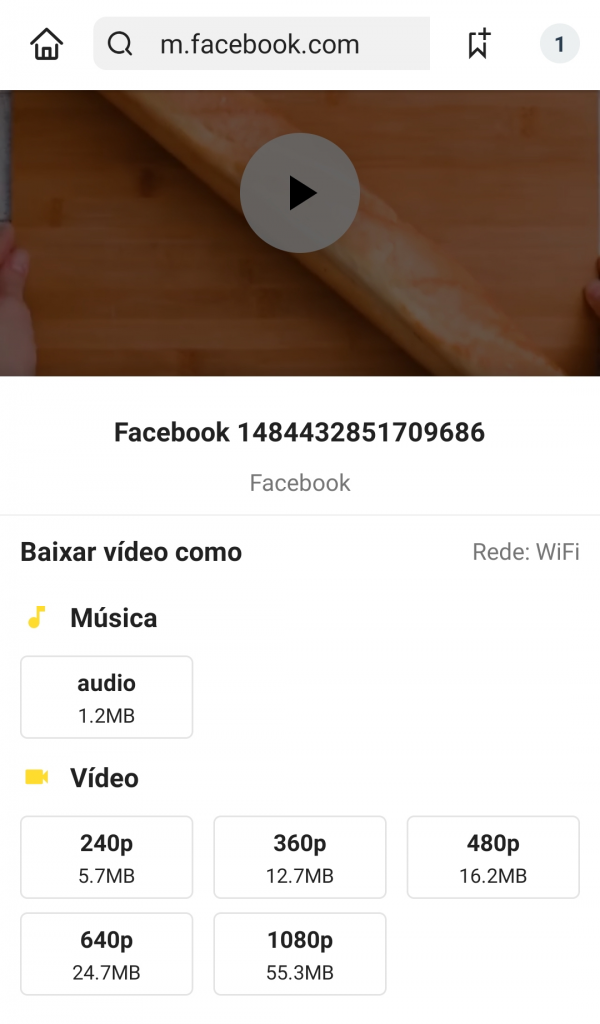Pick the 640p 24.7MB option
Viewport: 600px width, 1024px height.
(x=106, y=954)
